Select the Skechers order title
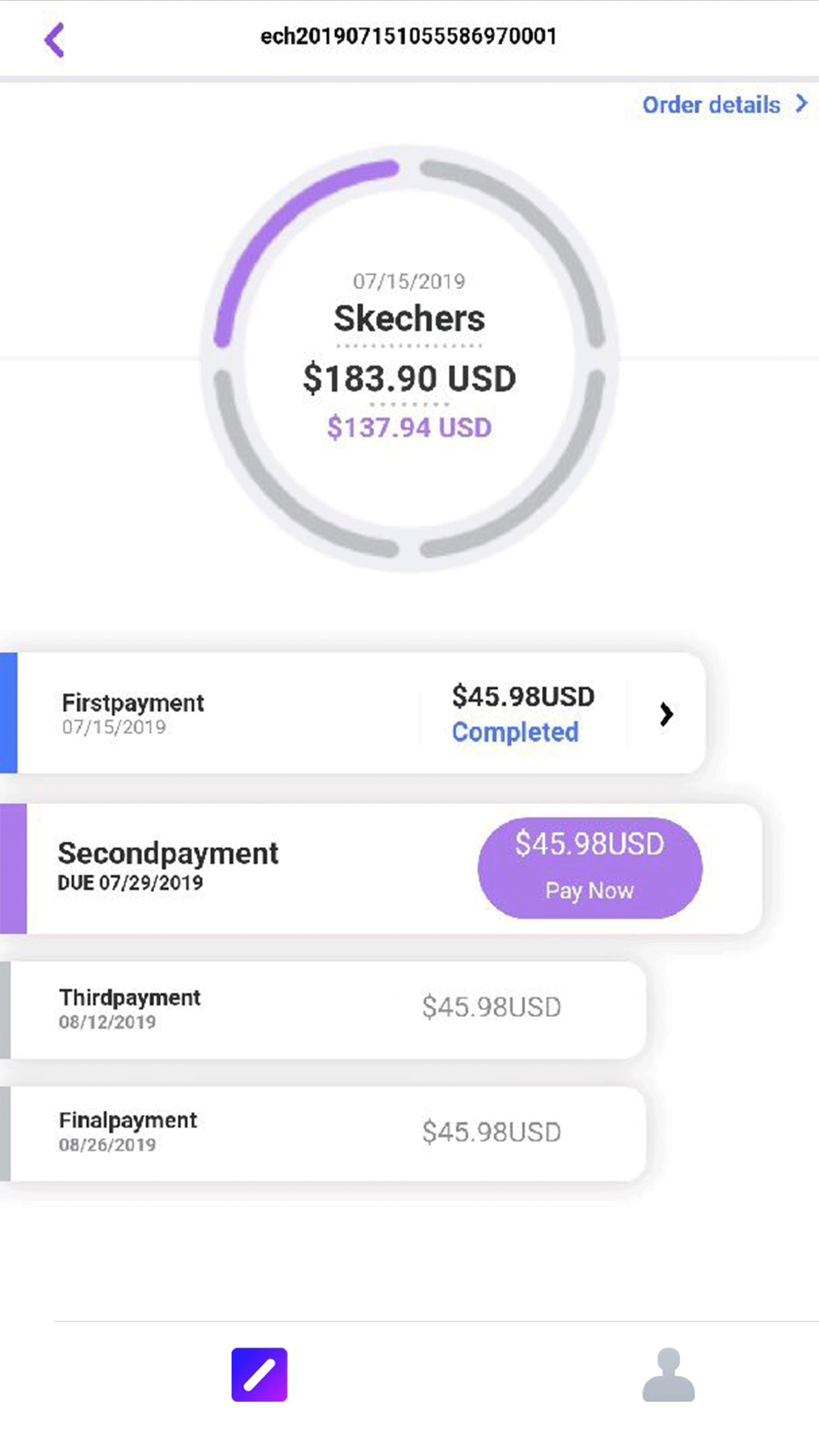The image size is (819, 1456). tap(409, 318)
